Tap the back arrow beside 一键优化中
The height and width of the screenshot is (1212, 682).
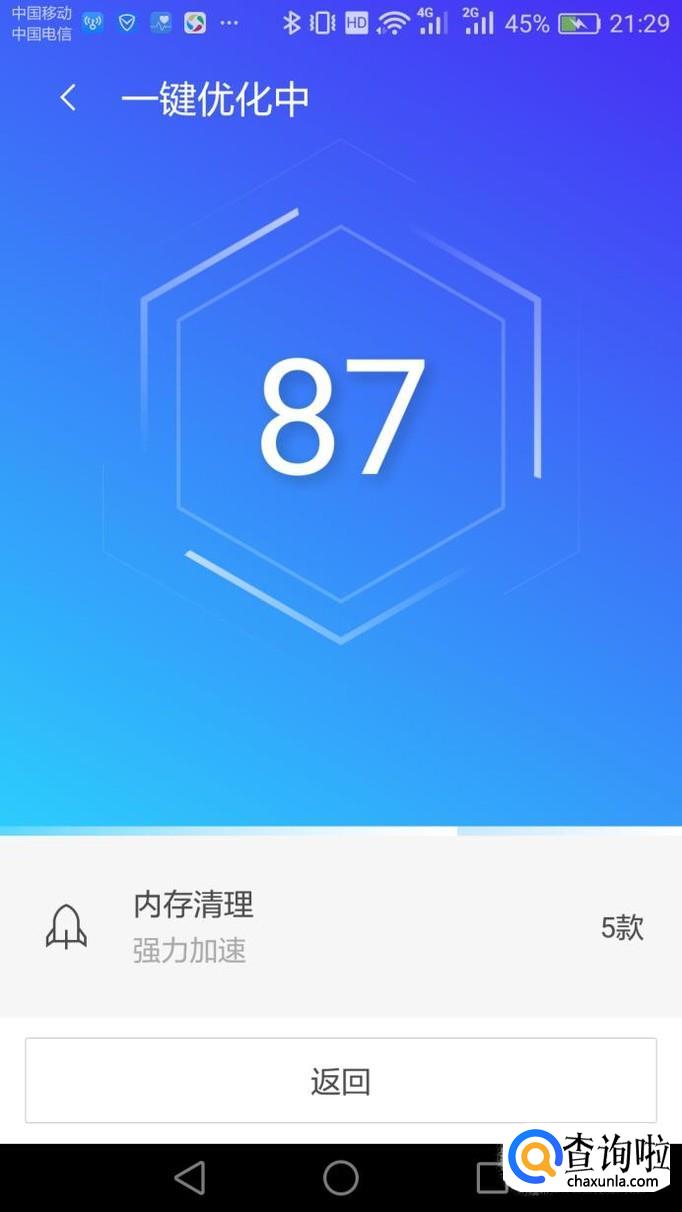(68, 98)
